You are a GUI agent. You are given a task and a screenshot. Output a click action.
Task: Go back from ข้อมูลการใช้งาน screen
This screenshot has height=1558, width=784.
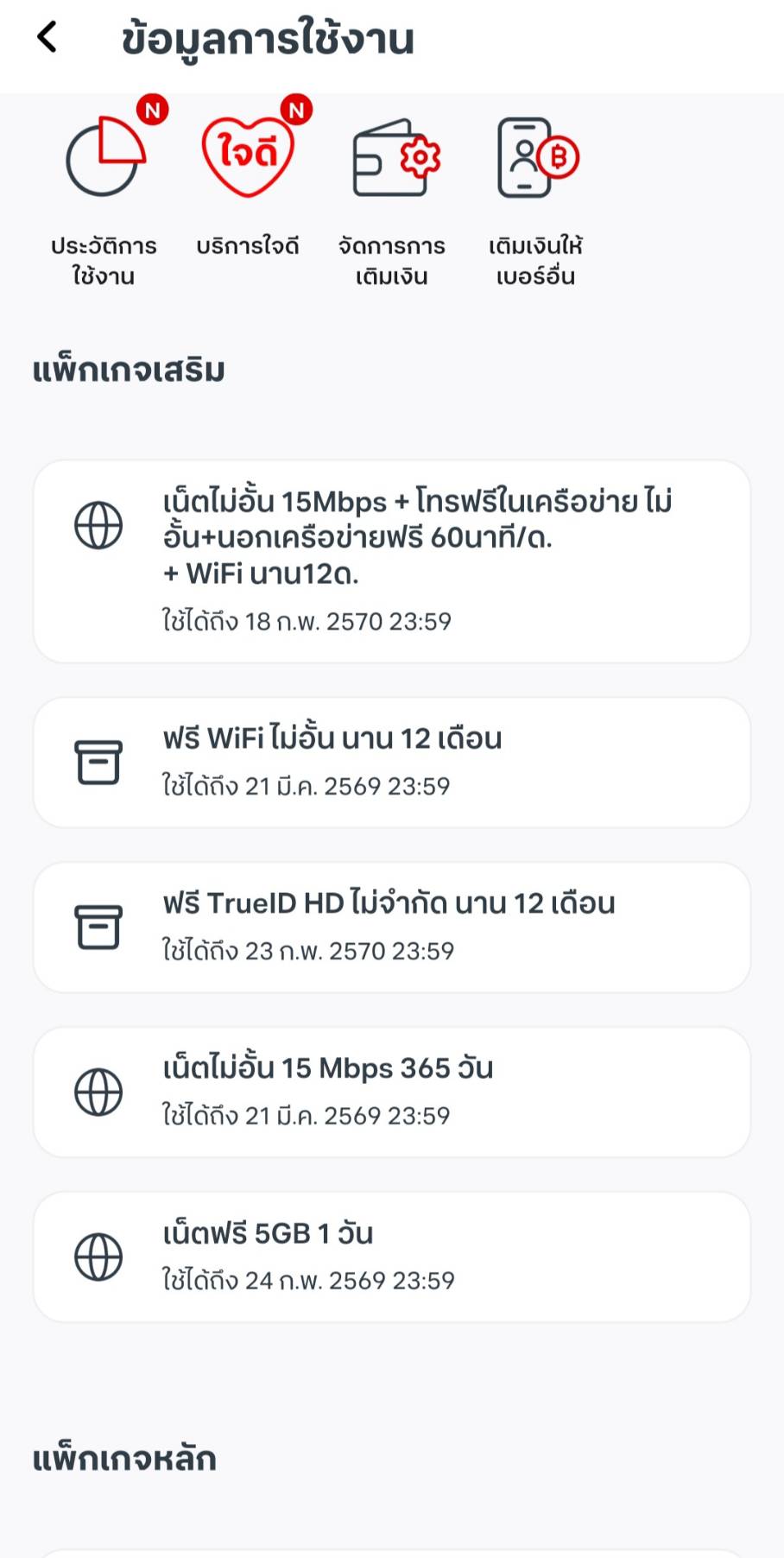47,37
